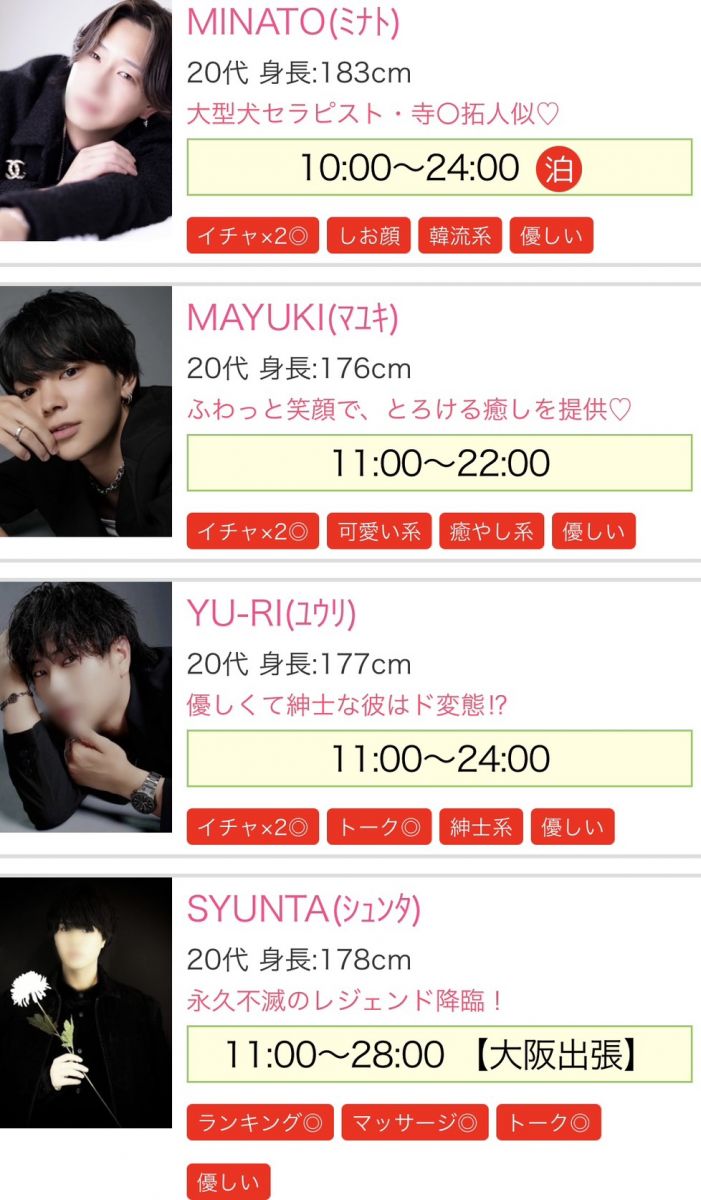Open the MAYUKI(マユキ) name link
Viewport: 701px width, 1200px height.
pos(292,318)
